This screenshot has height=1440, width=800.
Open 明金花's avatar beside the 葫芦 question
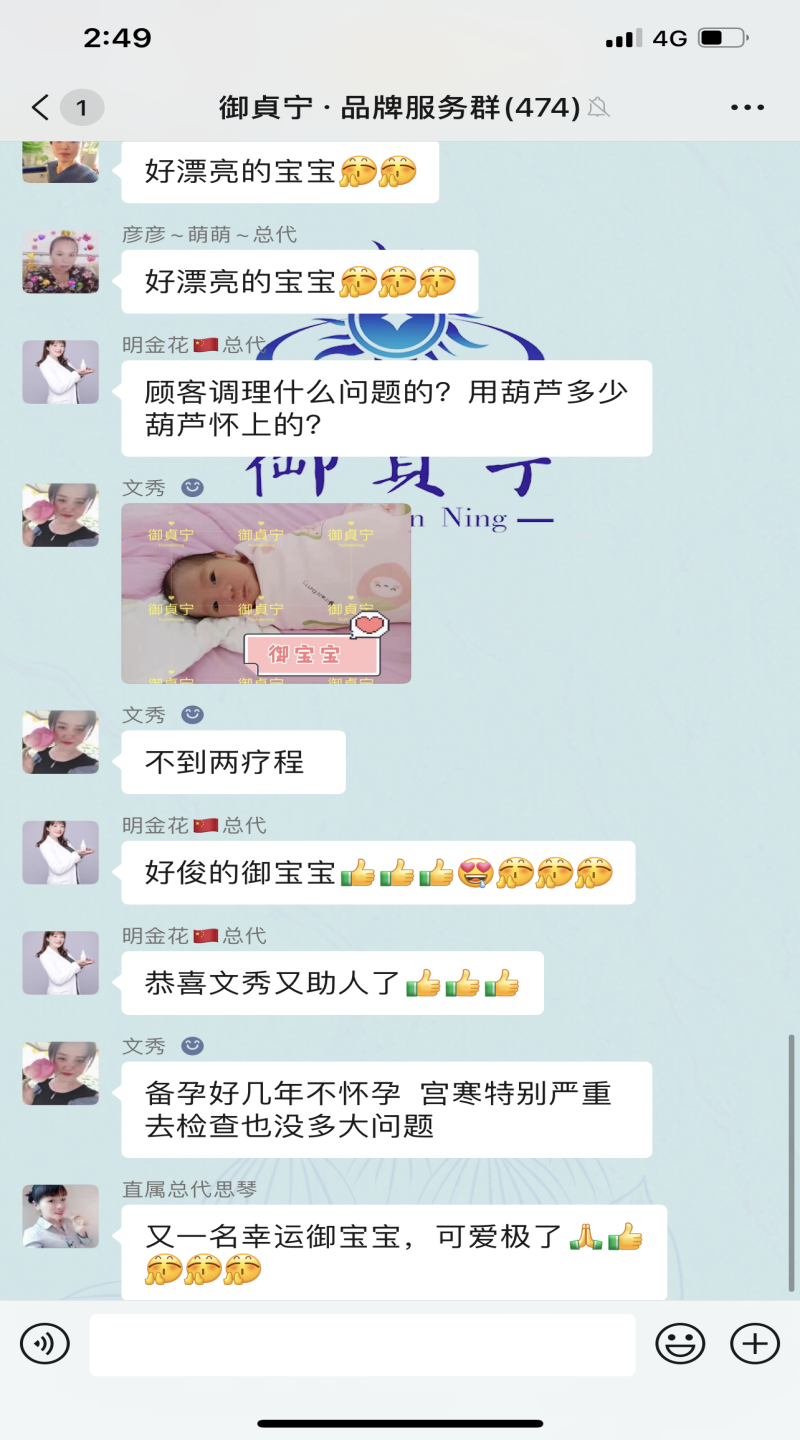coord(61,372)
